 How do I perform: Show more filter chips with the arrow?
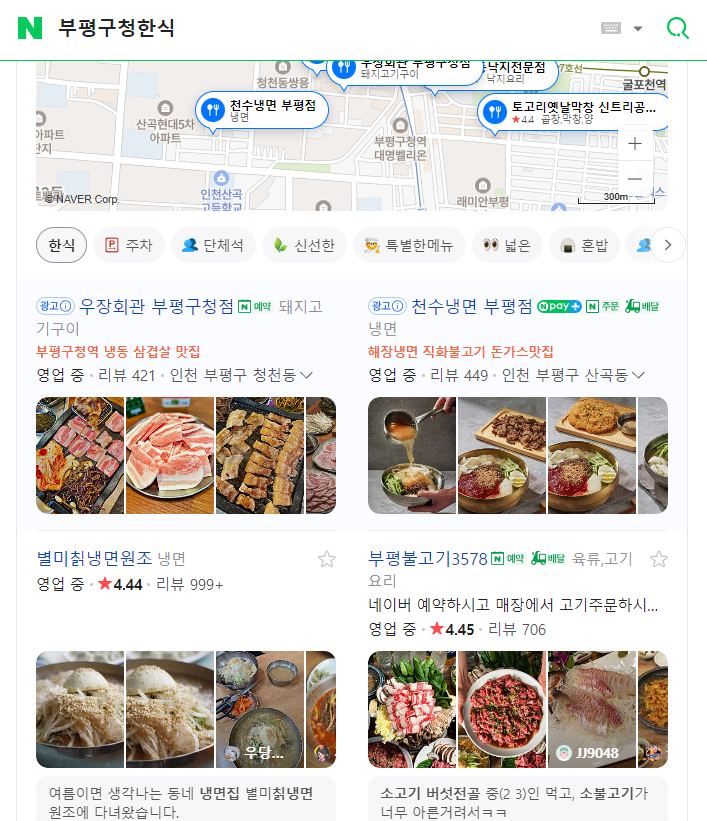(x=668, y=245)
